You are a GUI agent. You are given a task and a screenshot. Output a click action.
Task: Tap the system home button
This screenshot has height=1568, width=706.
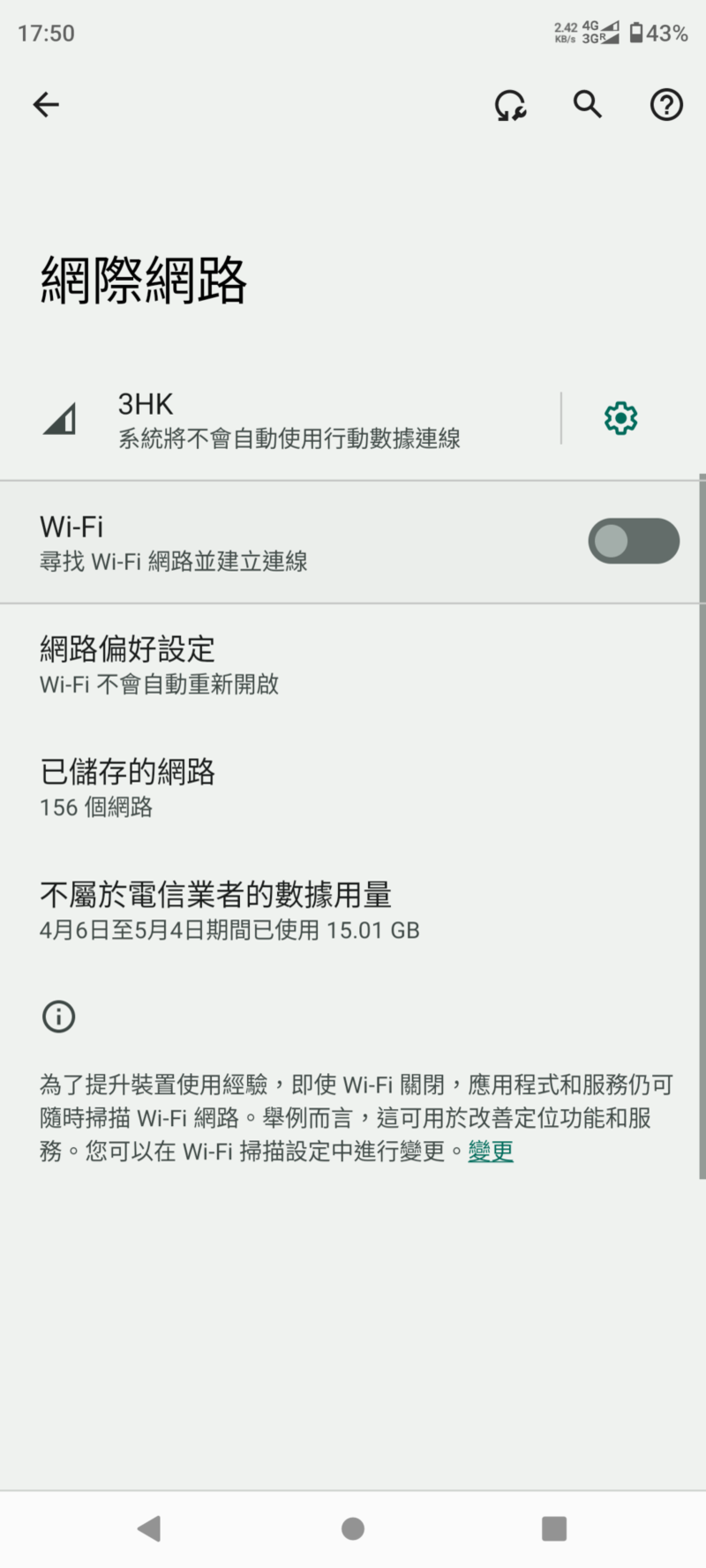pyautogui.click(x=353, y=1528)
